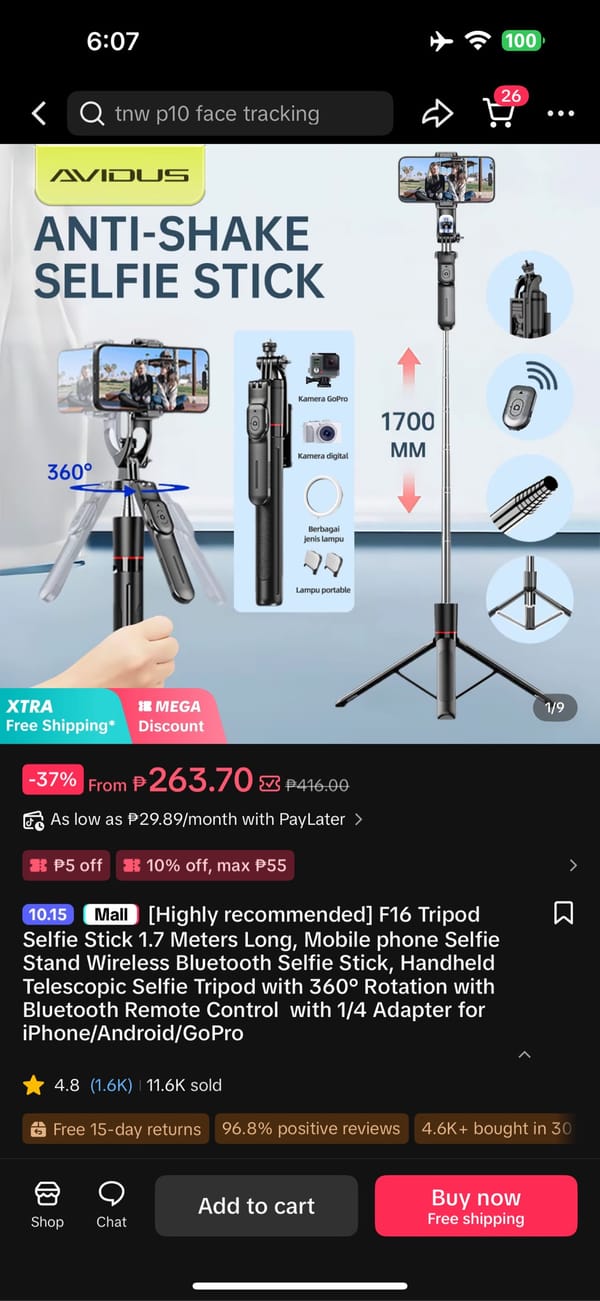Collapse the product title

[525, 1054]
